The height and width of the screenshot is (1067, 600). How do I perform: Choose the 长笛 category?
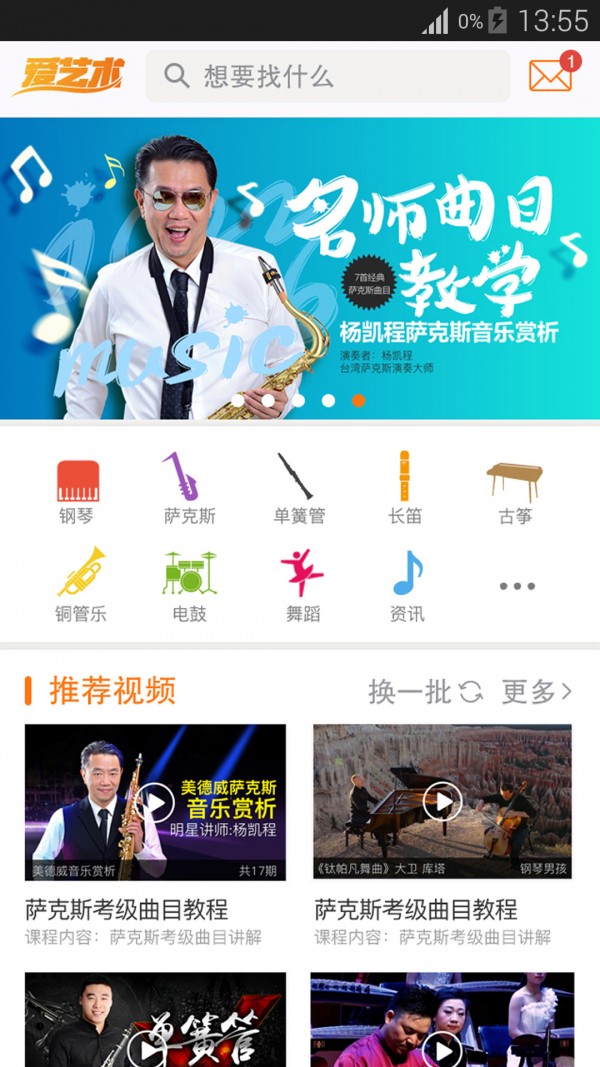(405, 489)
